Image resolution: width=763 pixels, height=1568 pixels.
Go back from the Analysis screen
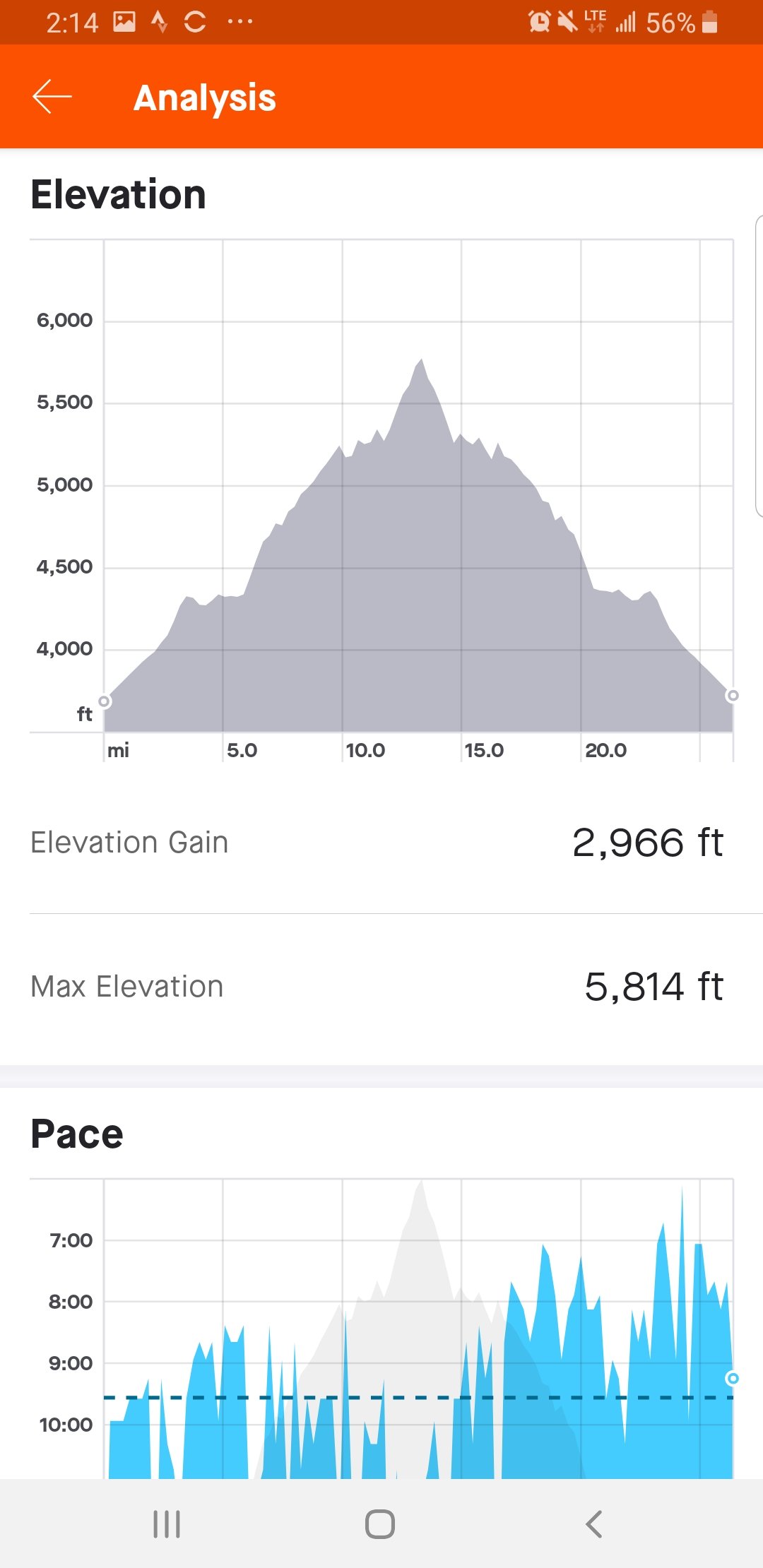click(52, 97)
